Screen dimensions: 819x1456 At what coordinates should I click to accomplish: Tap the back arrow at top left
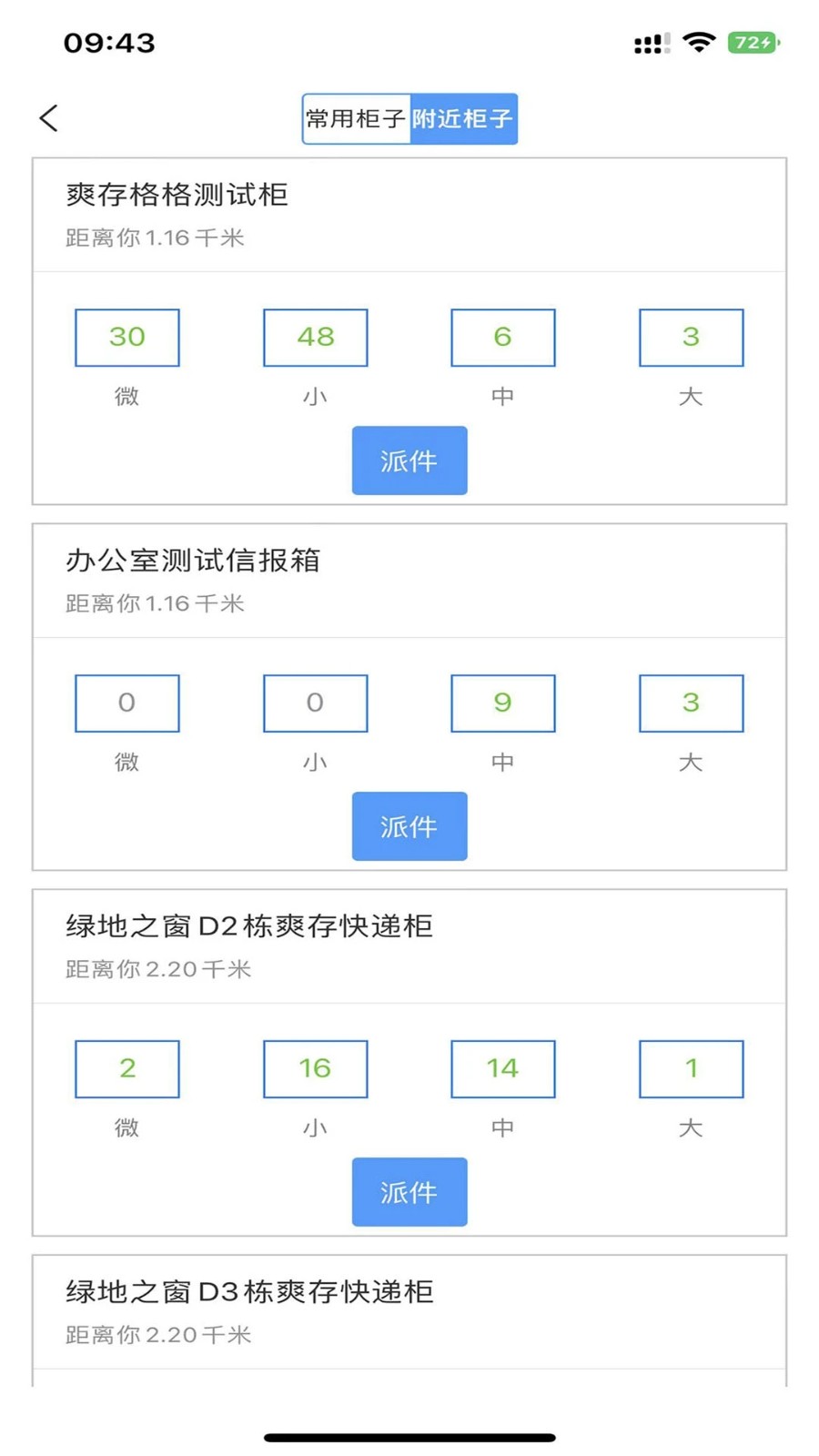[x=48, y=118]
